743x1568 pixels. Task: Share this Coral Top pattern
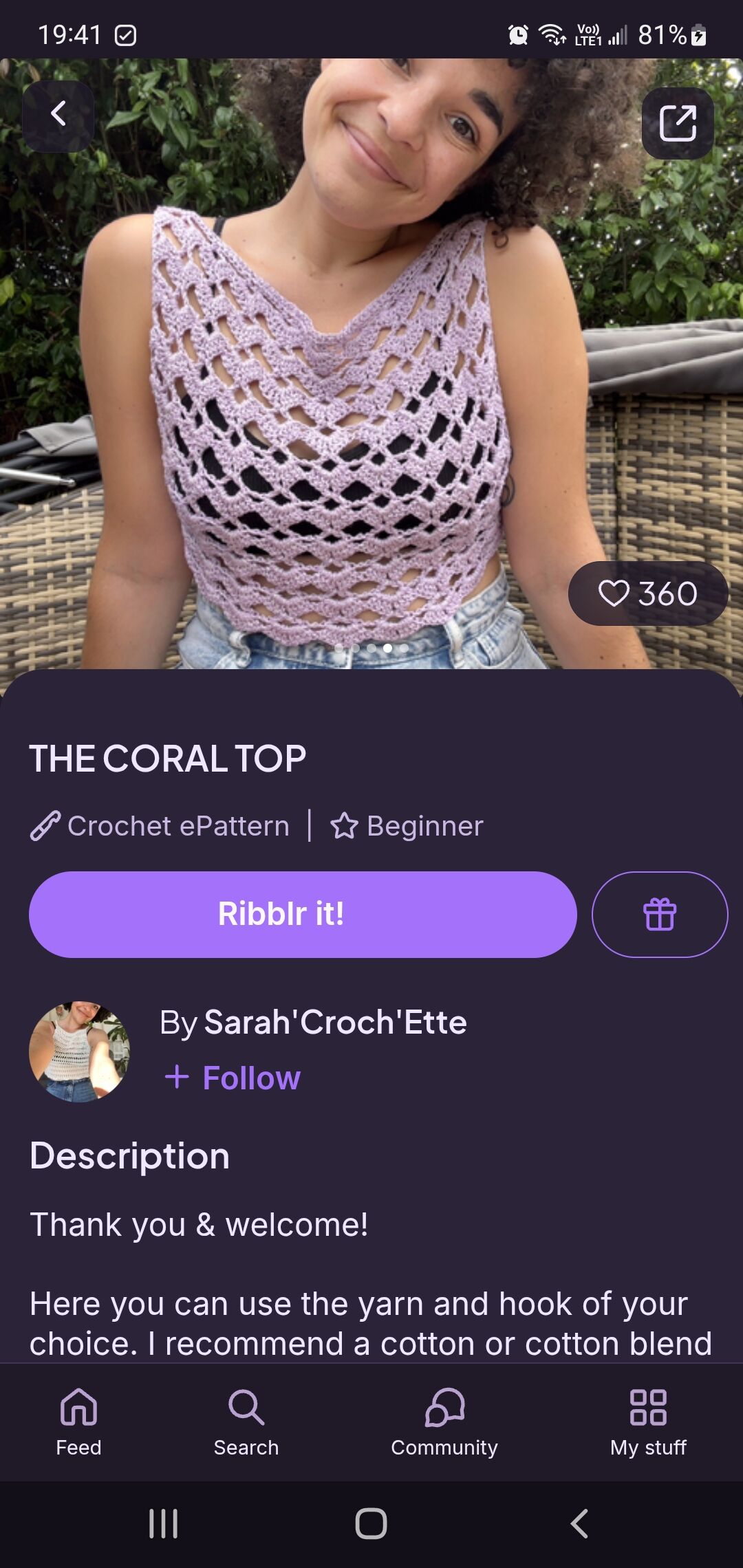[x=678, y=124]
